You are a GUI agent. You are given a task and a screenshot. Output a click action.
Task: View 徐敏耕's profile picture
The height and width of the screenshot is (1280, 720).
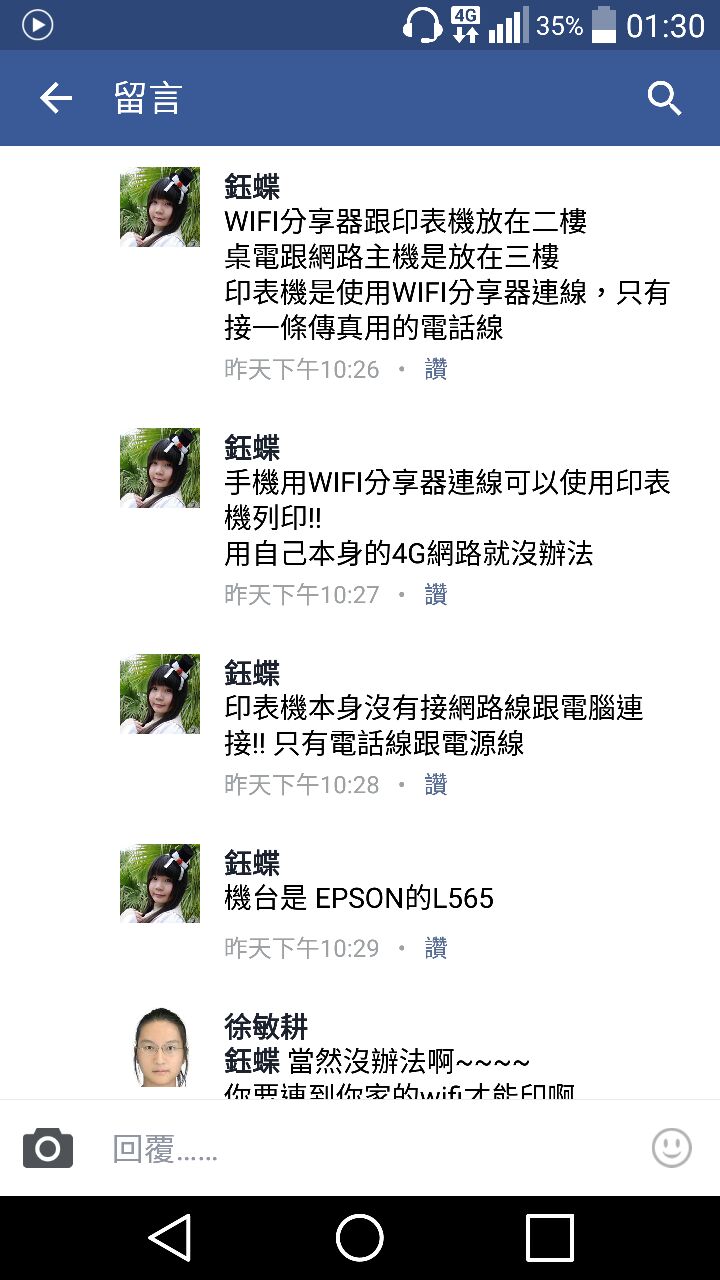[x=160, y=1048]
